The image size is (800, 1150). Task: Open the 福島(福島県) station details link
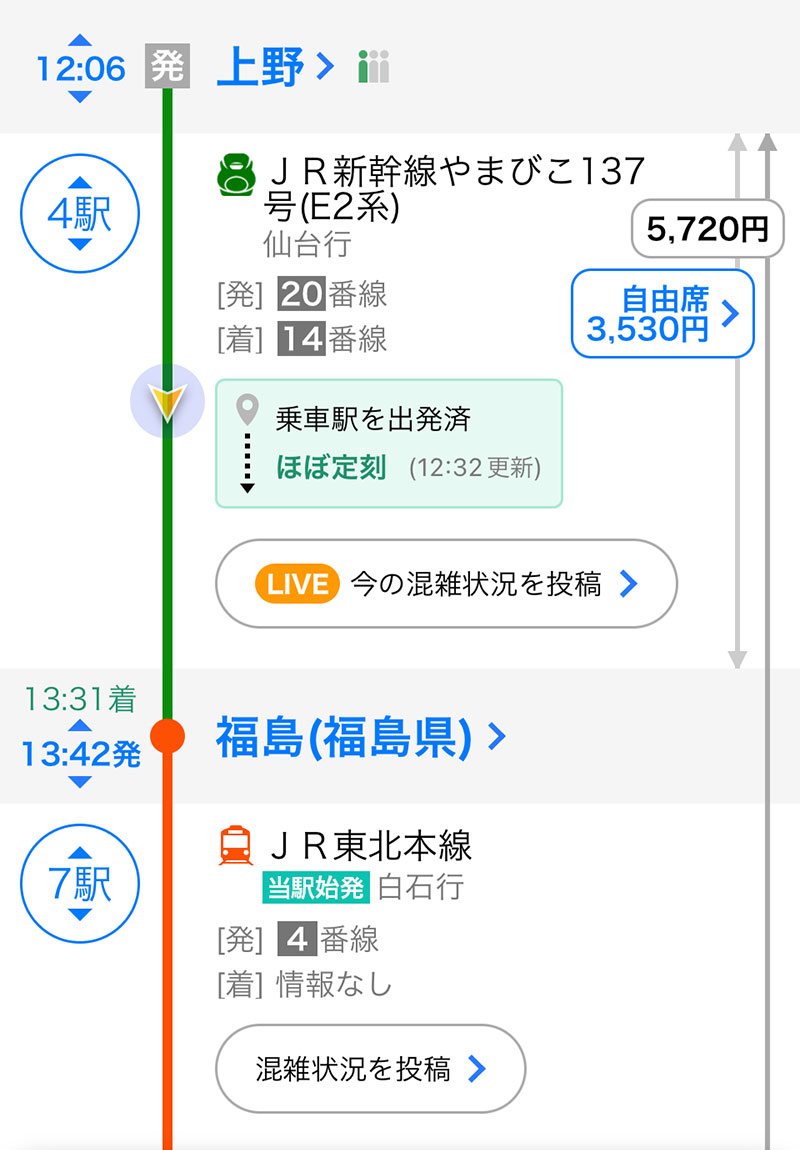click(x=360, y=738)
